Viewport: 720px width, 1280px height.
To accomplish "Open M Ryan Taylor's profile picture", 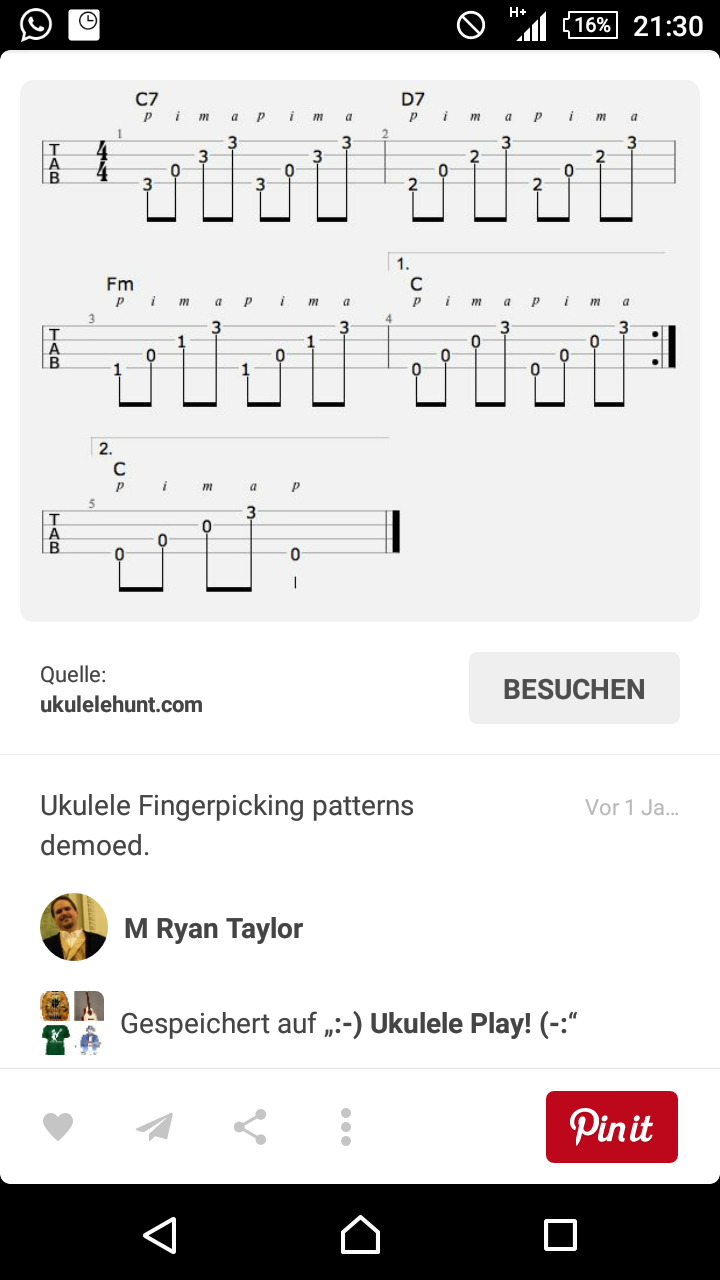I will 73,927.
